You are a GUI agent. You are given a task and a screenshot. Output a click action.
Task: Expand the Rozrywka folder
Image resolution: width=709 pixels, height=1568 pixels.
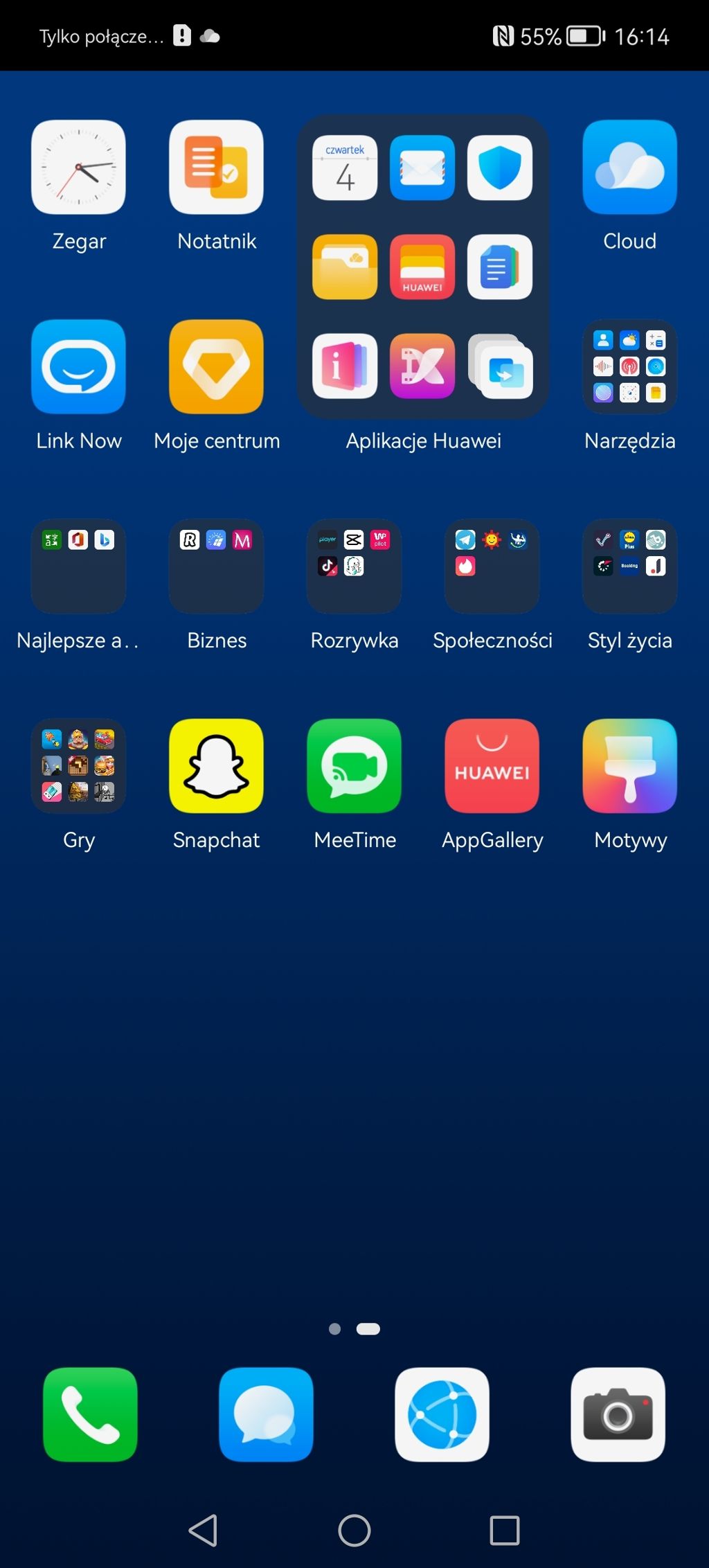coord(354,566)
